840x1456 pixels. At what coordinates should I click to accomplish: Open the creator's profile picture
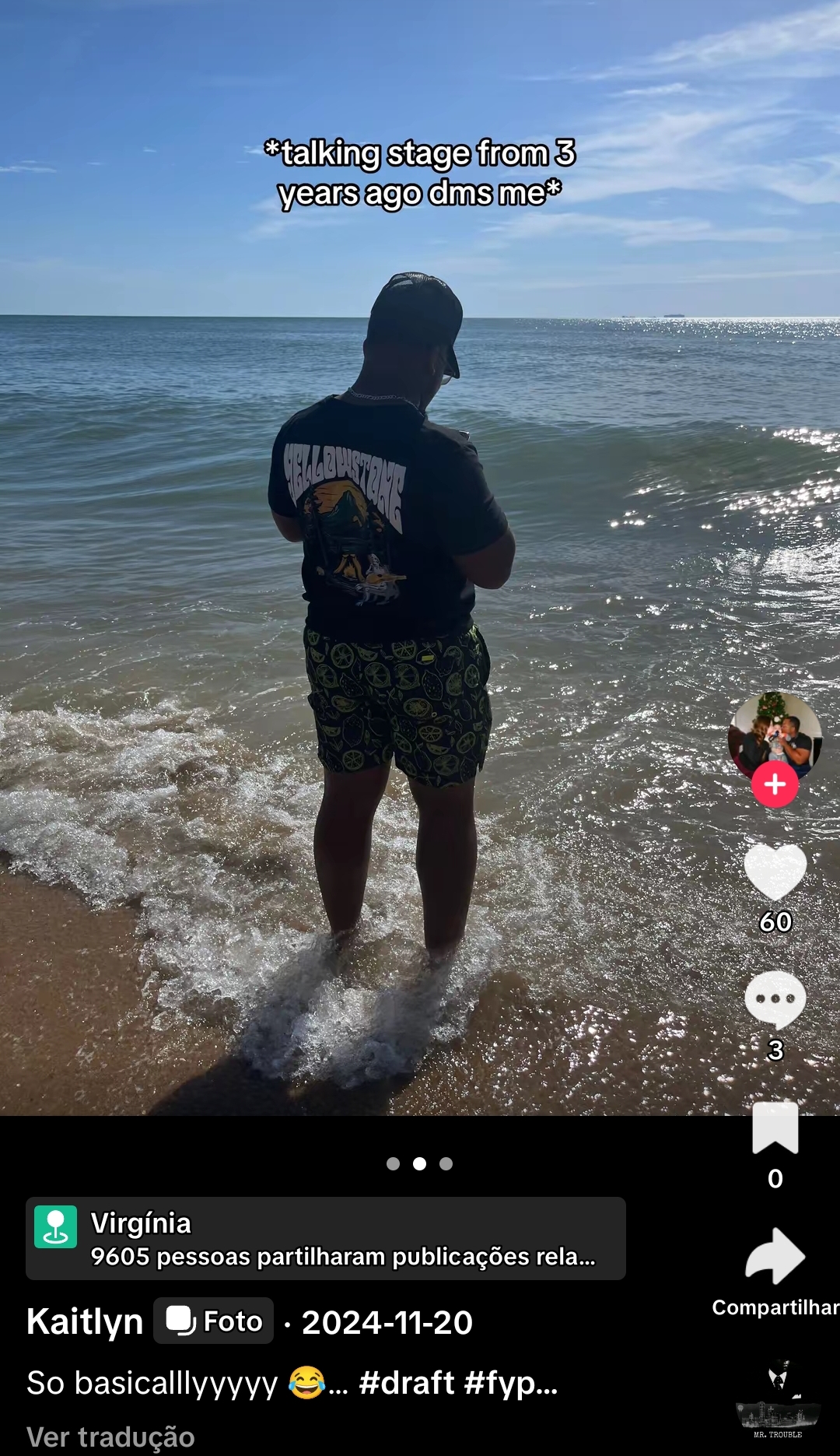coord(774,734)
